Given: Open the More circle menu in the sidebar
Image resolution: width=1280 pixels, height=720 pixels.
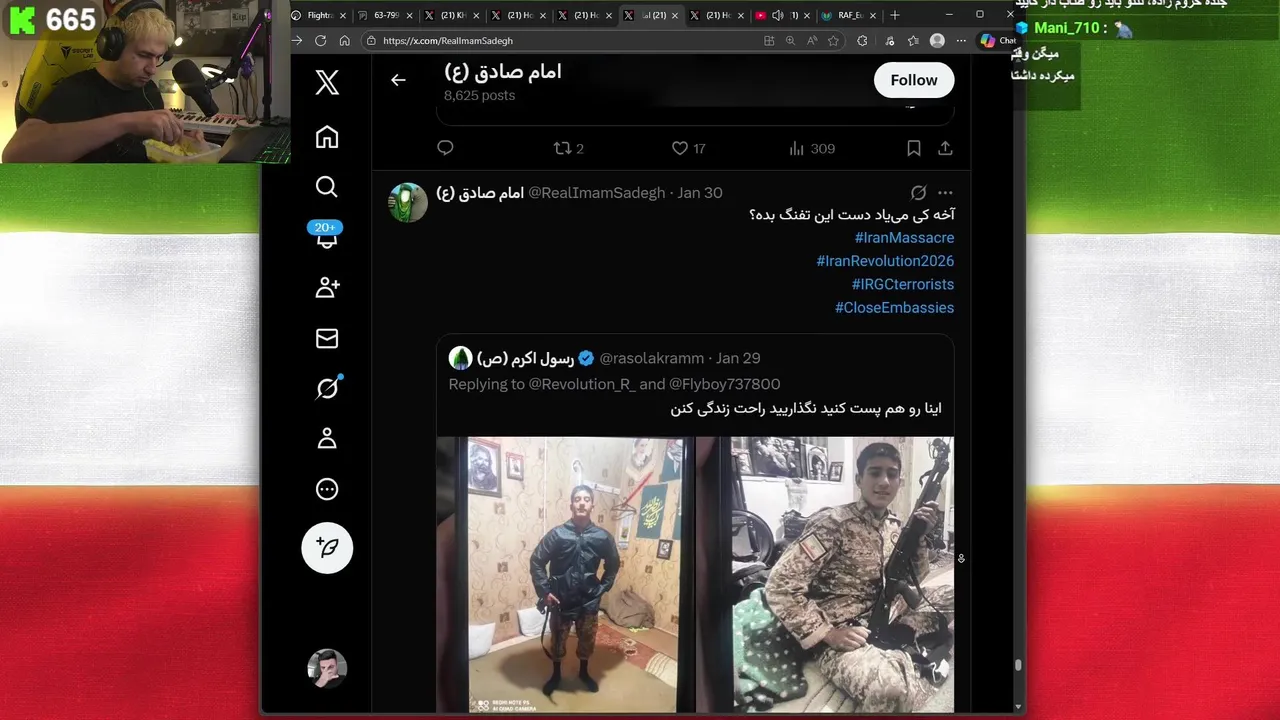Looking at the screenshot, I should (x=327, y=489).
